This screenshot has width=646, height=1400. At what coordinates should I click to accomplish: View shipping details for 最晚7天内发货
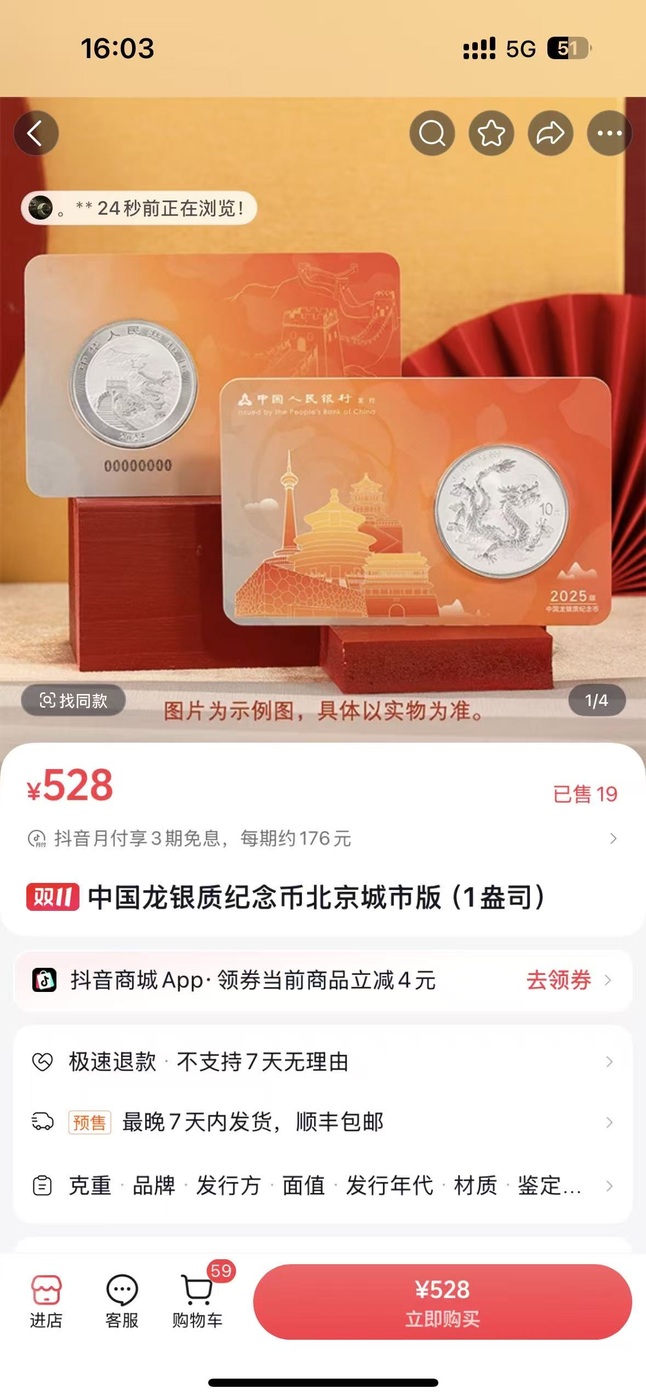tap(322, 1123)
